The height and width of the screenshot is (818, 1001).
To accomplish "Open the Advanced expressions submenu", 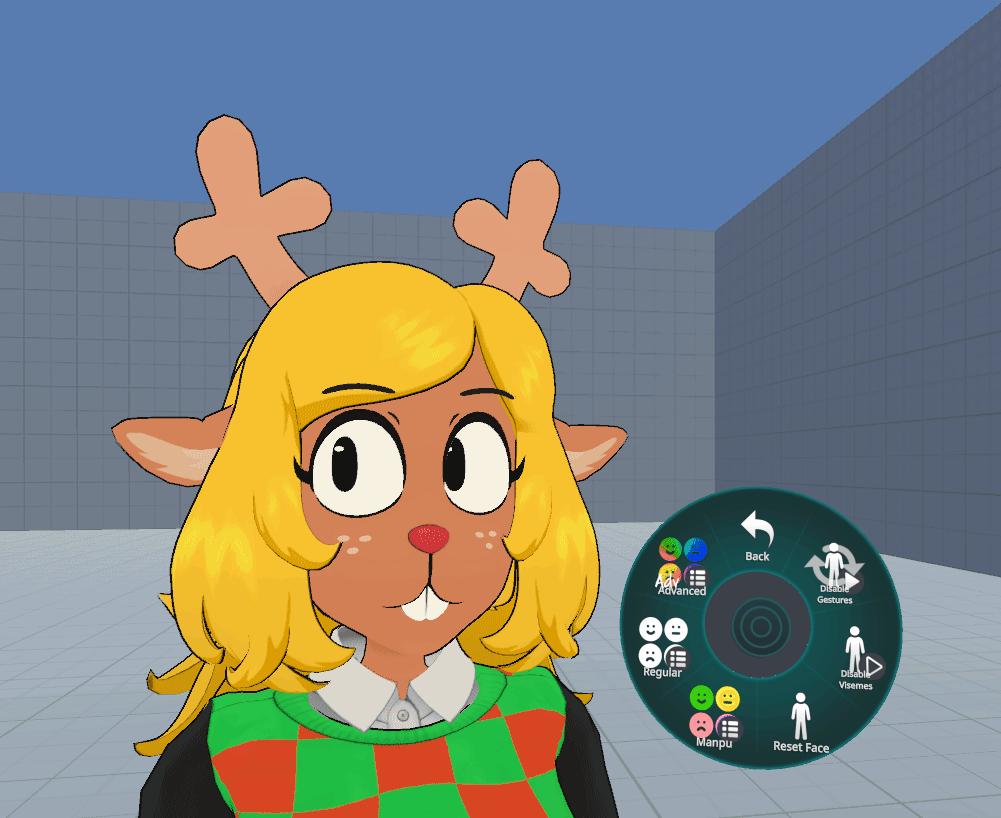I will click(x=682, y=565).
